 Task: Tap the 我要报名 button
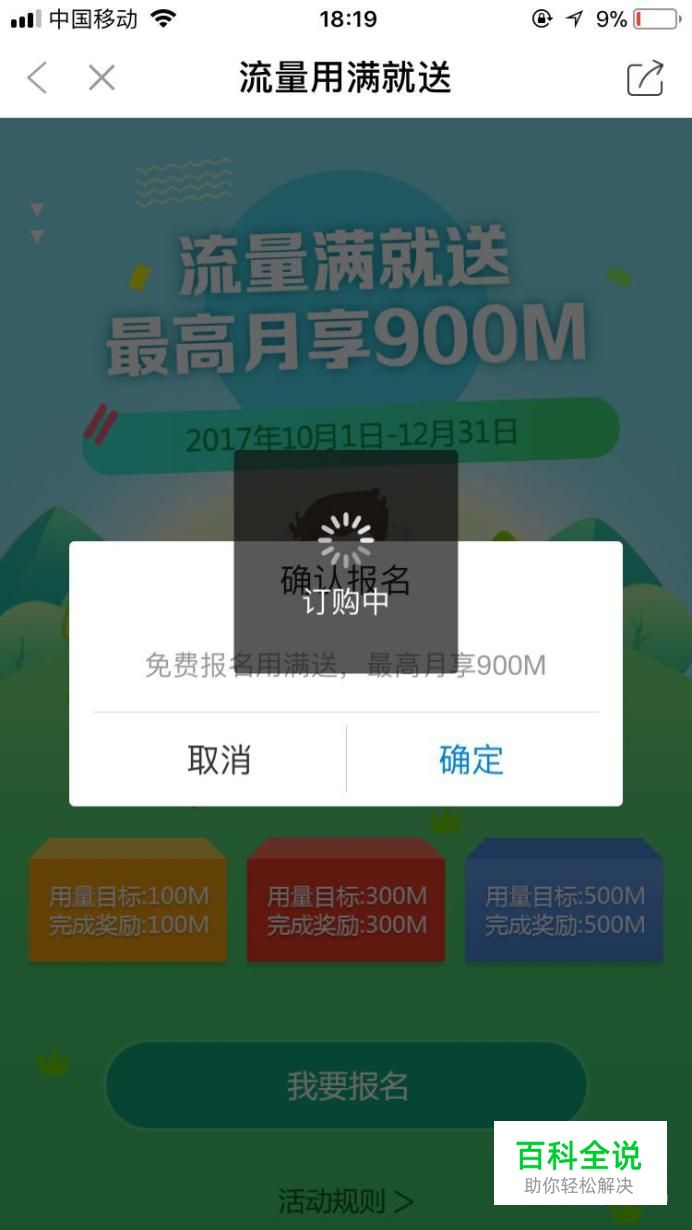tap(346, 1085)
